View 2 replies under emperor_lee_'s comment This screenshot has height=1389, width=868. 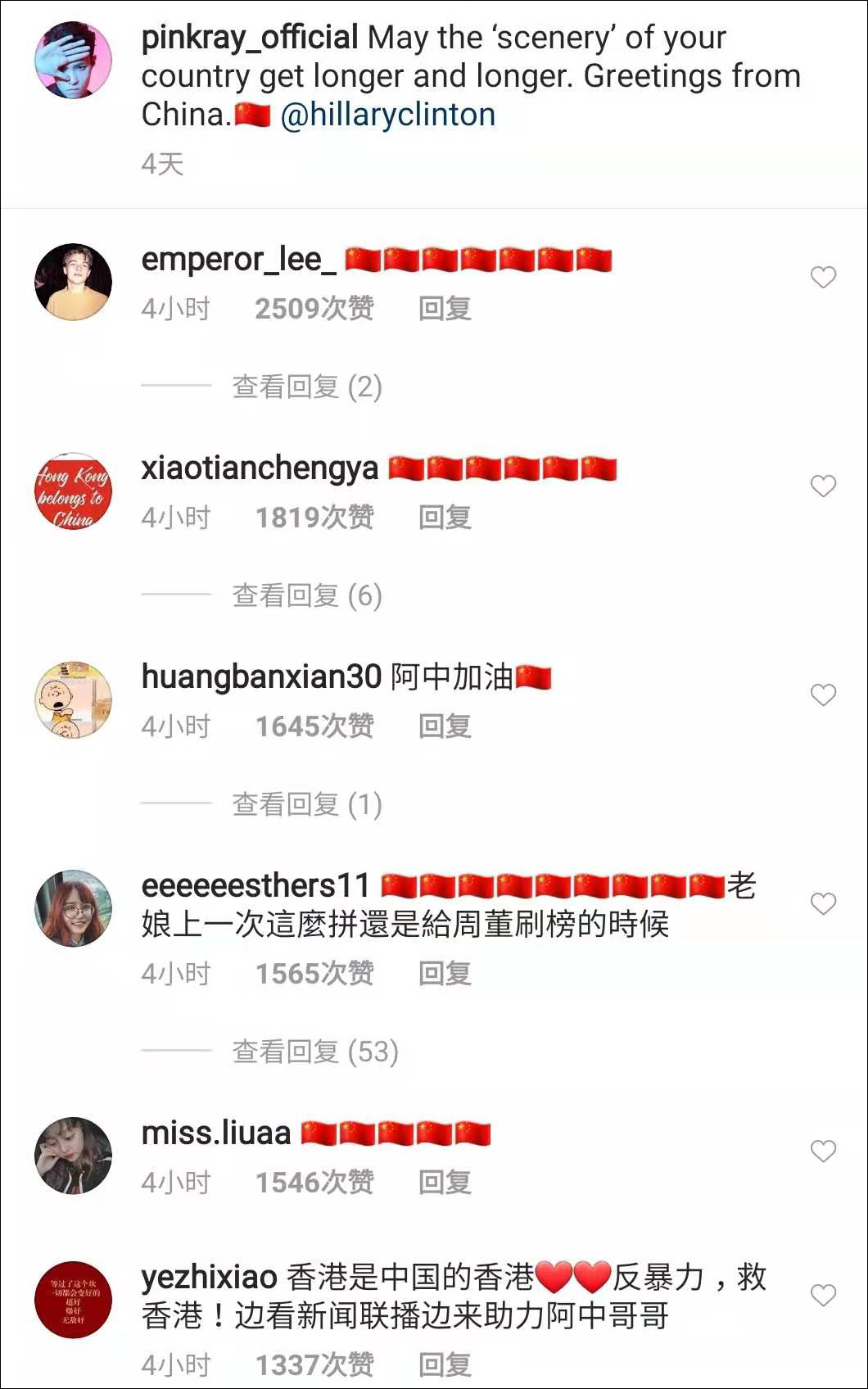coord(307,387)
